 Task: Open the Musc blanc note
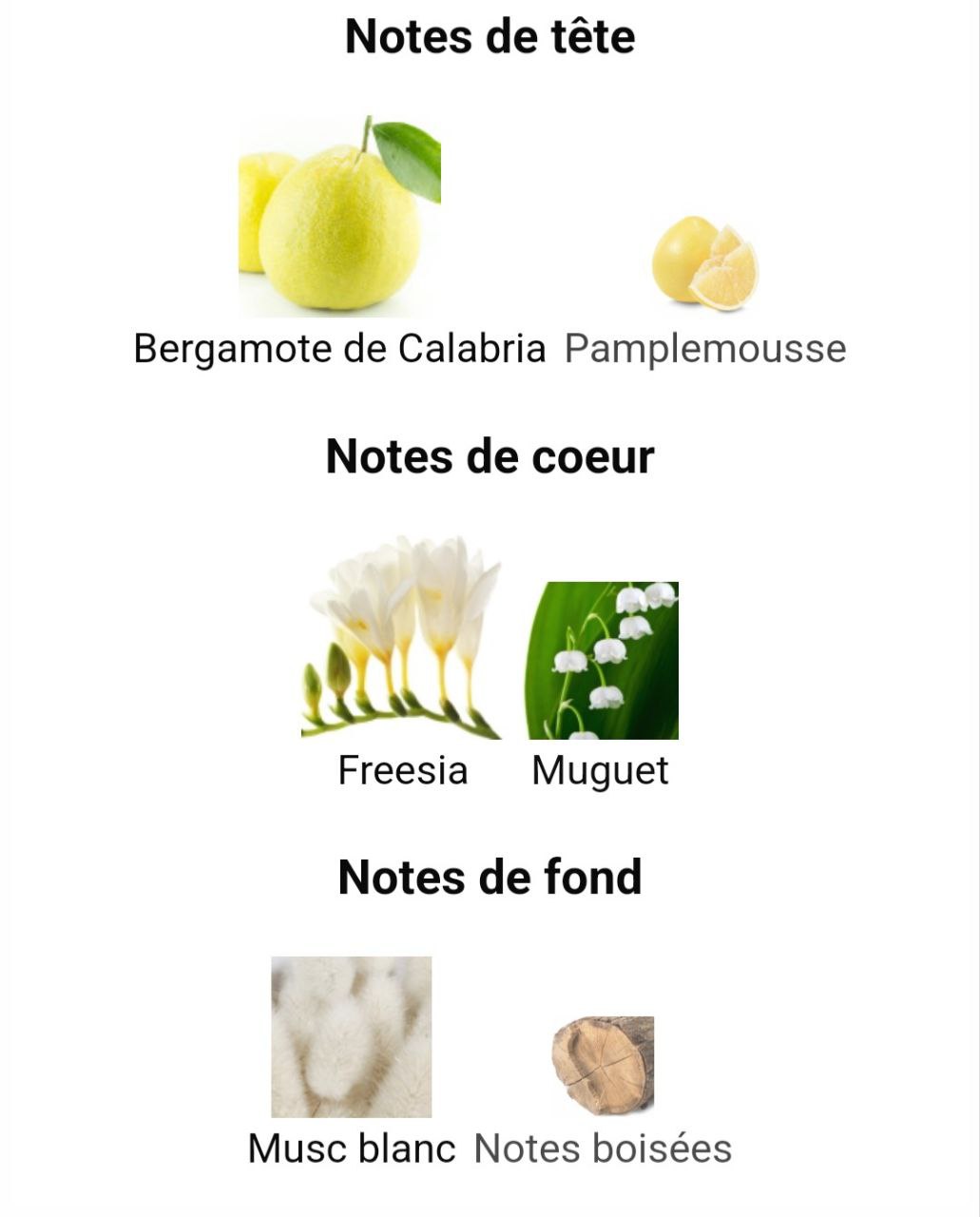[x=352, y=1063]
